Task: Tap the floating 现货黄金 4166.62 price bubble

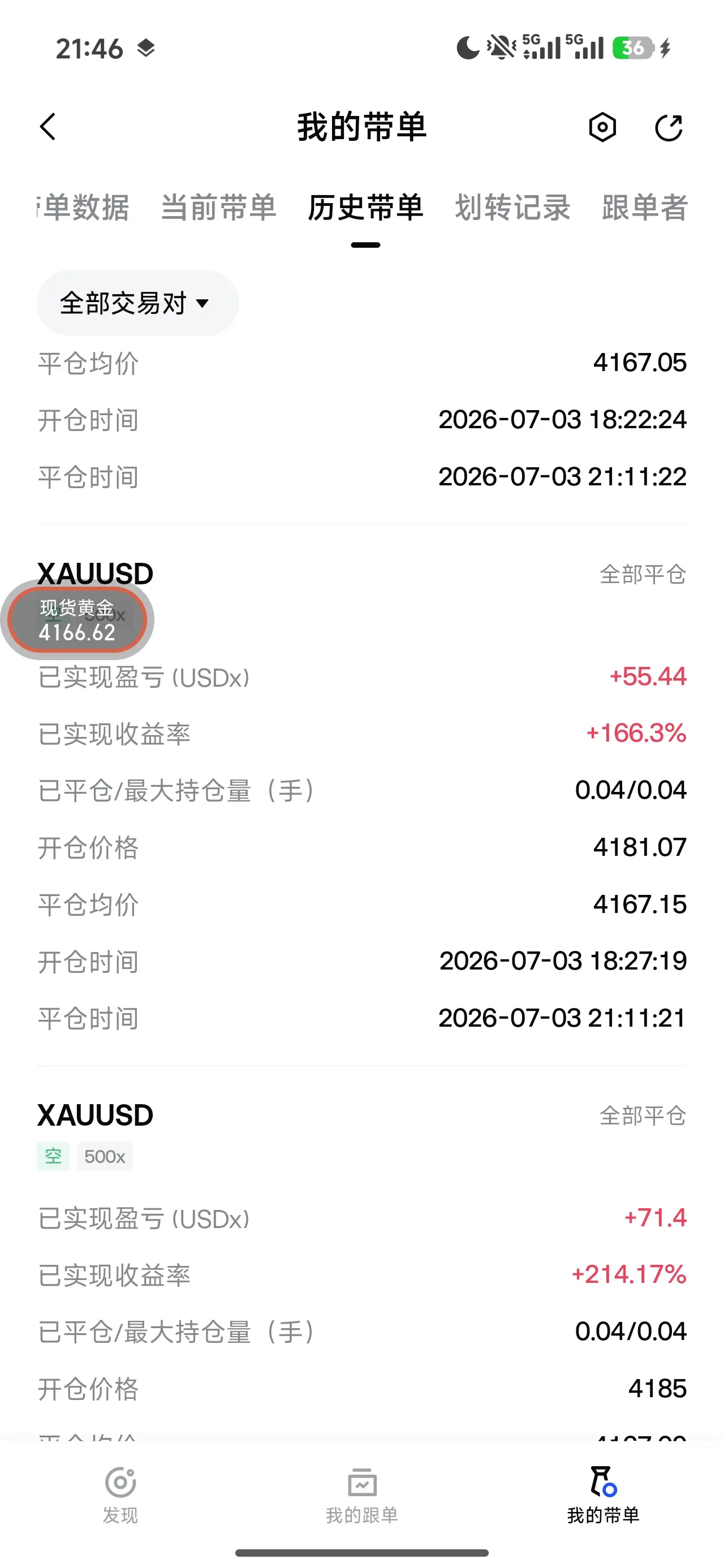Action: point(77,619)
